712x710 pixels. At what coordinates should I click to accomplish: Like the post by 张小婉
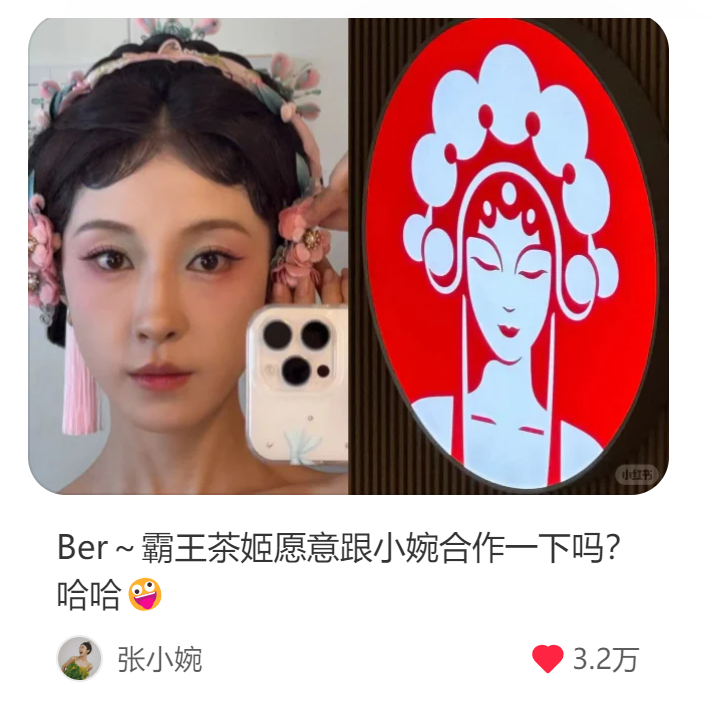click(x=548, y=659)
